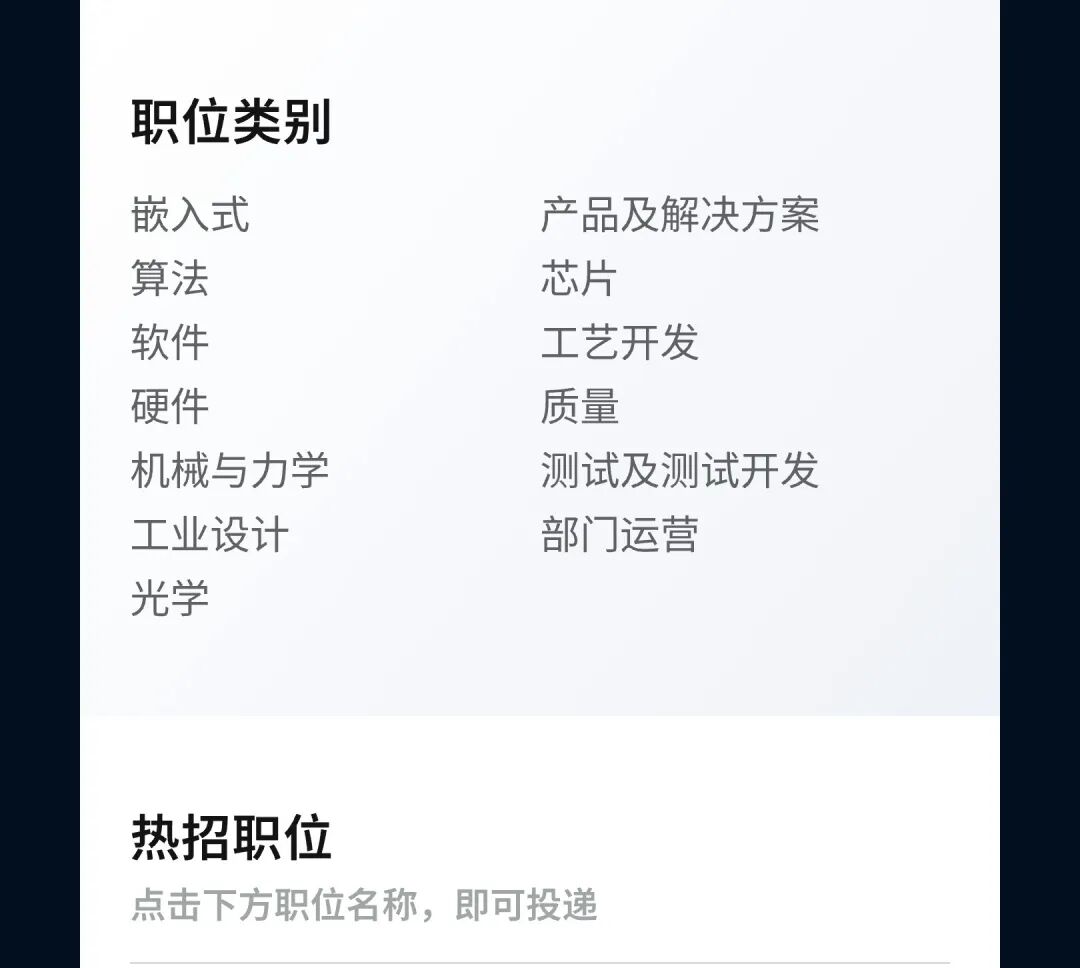
Task: View 软件 positions
Action: click(x=170, y=343)
